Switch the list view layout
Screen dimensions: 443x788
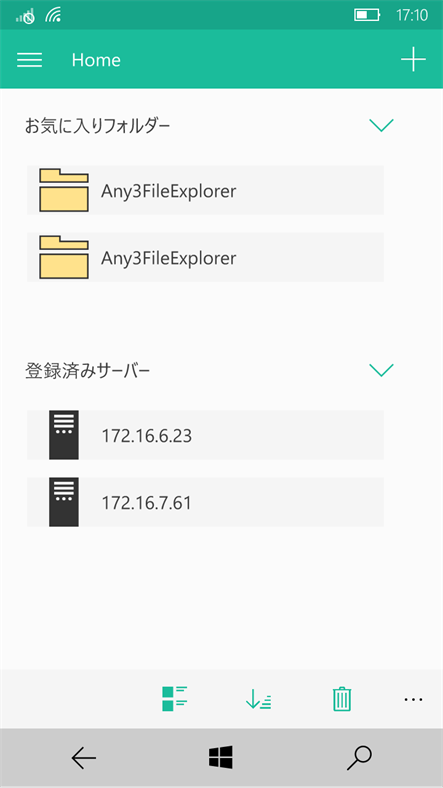(x=174, y=699)
